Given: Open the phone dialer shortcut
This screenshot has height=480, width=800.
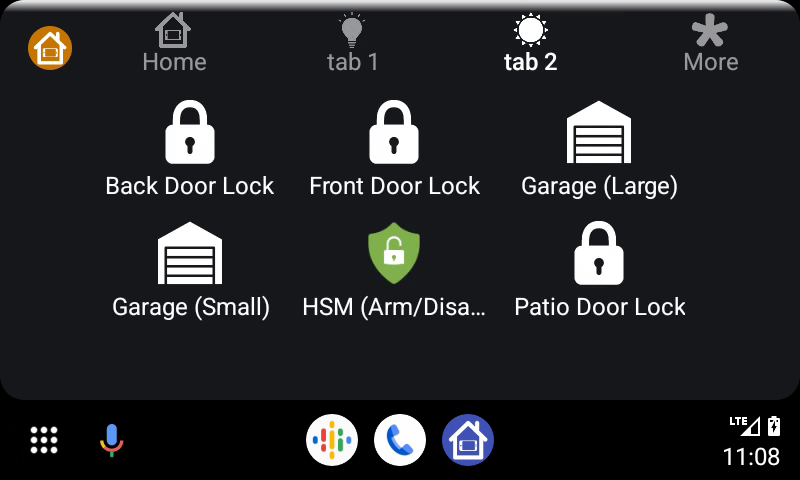Looking at the screenshot, I should (x=400, y=440).
